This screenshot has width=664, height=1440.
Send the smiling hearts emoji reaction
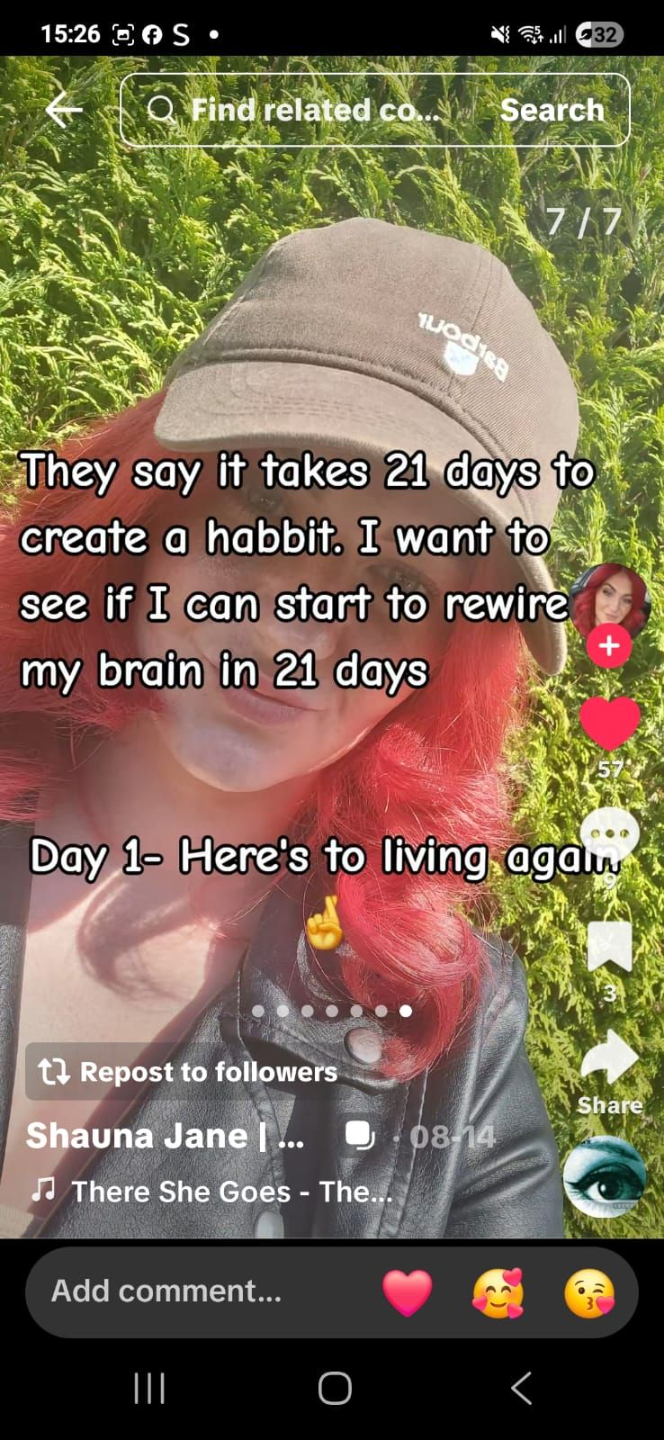click(498, 1292)
